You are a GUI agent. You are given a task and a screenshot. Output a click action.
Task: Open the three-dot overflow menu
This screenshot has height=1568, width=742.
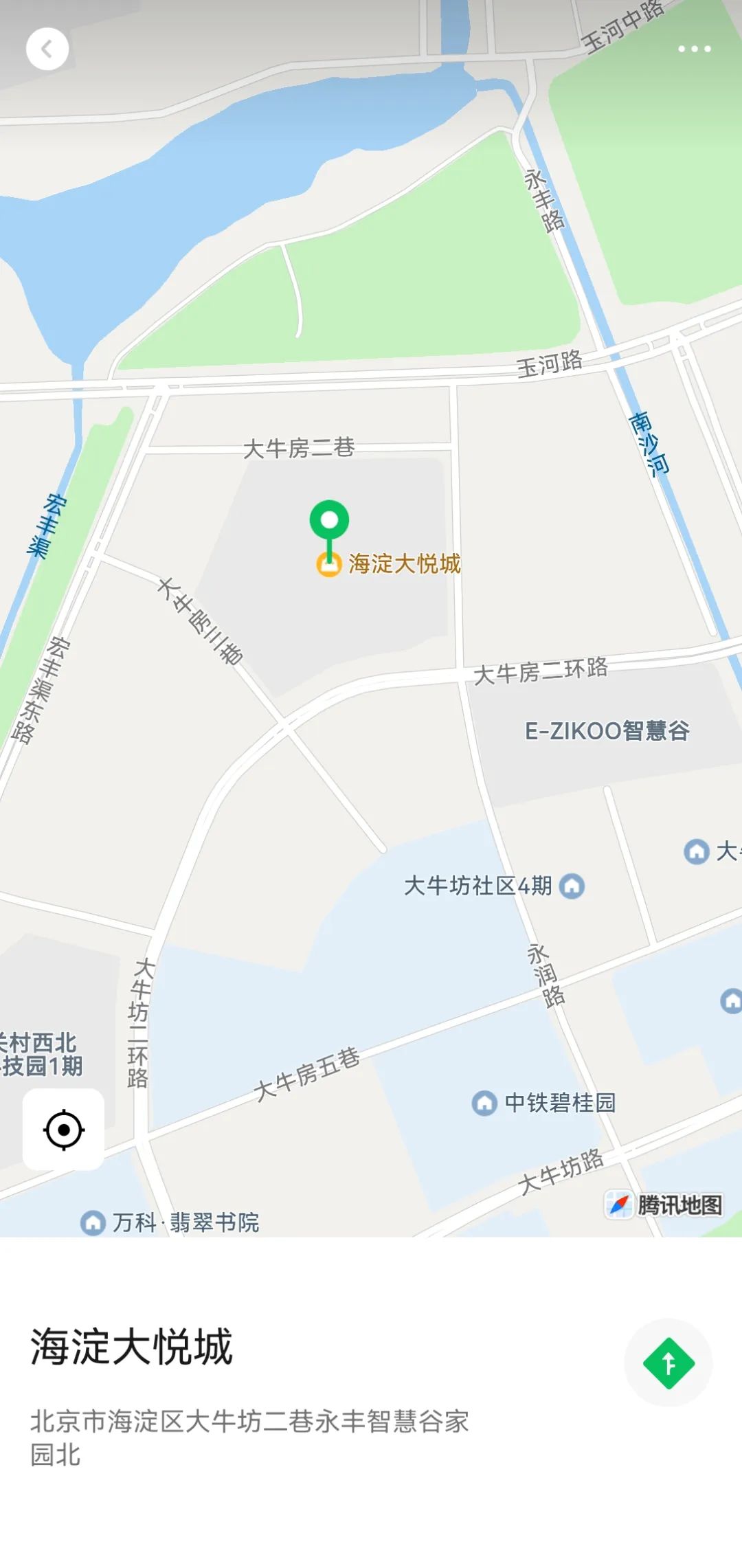(694, 49)
